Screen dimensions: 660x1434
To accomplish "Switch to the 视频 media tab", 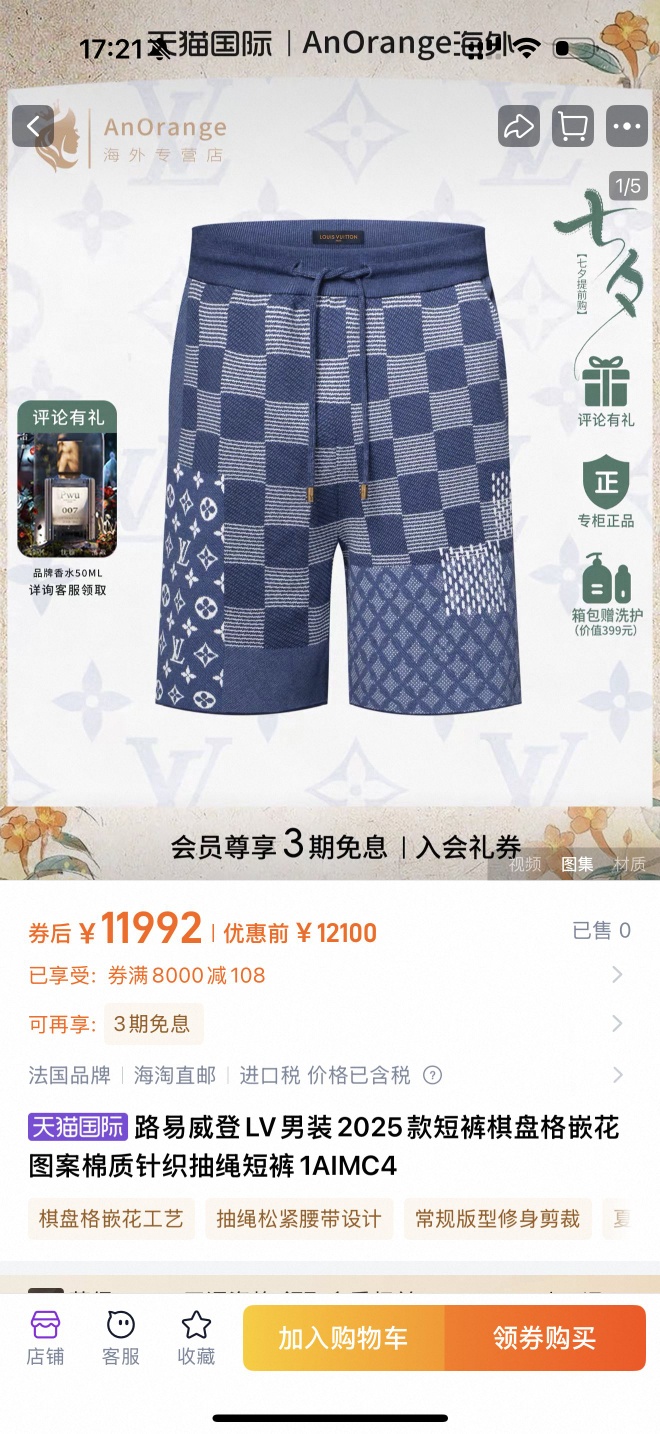I will coord(525,864).
